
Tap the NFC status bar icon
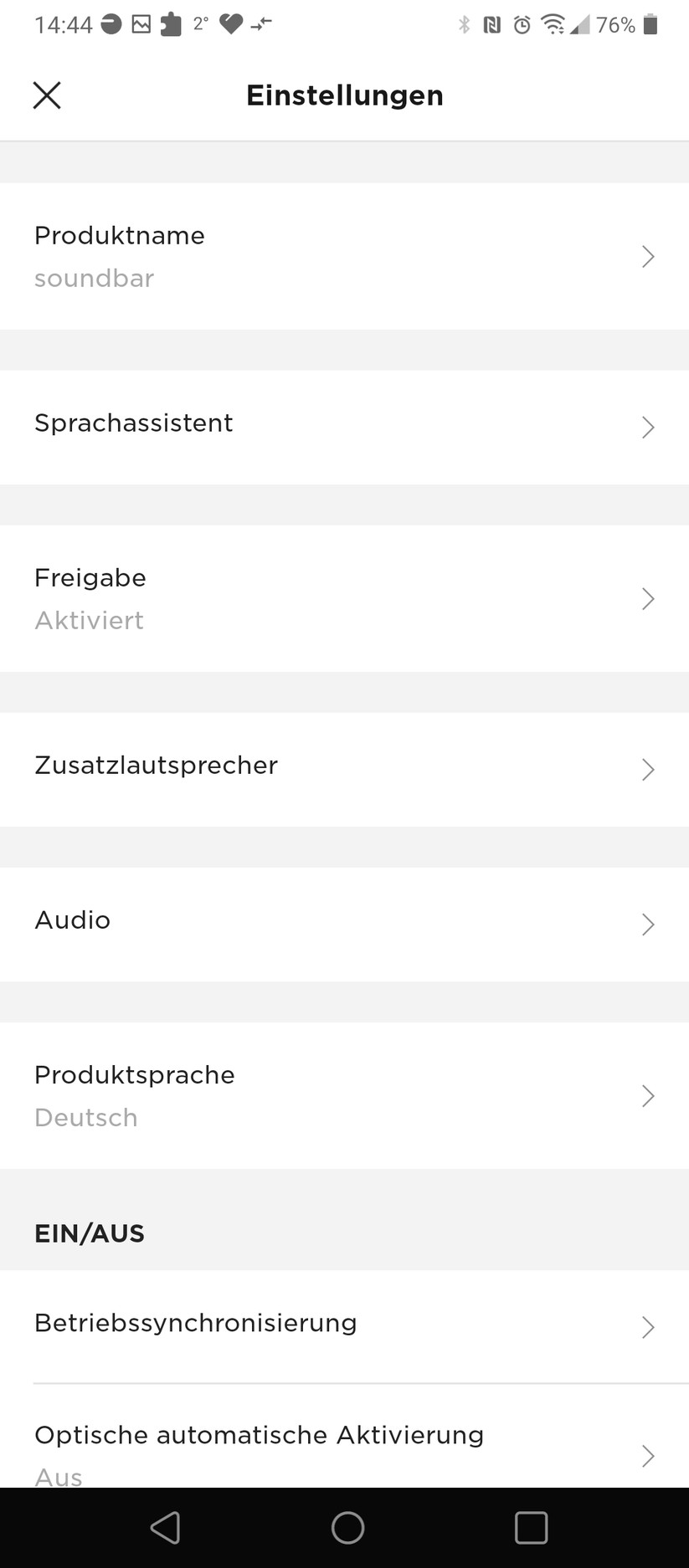point(492,25)
